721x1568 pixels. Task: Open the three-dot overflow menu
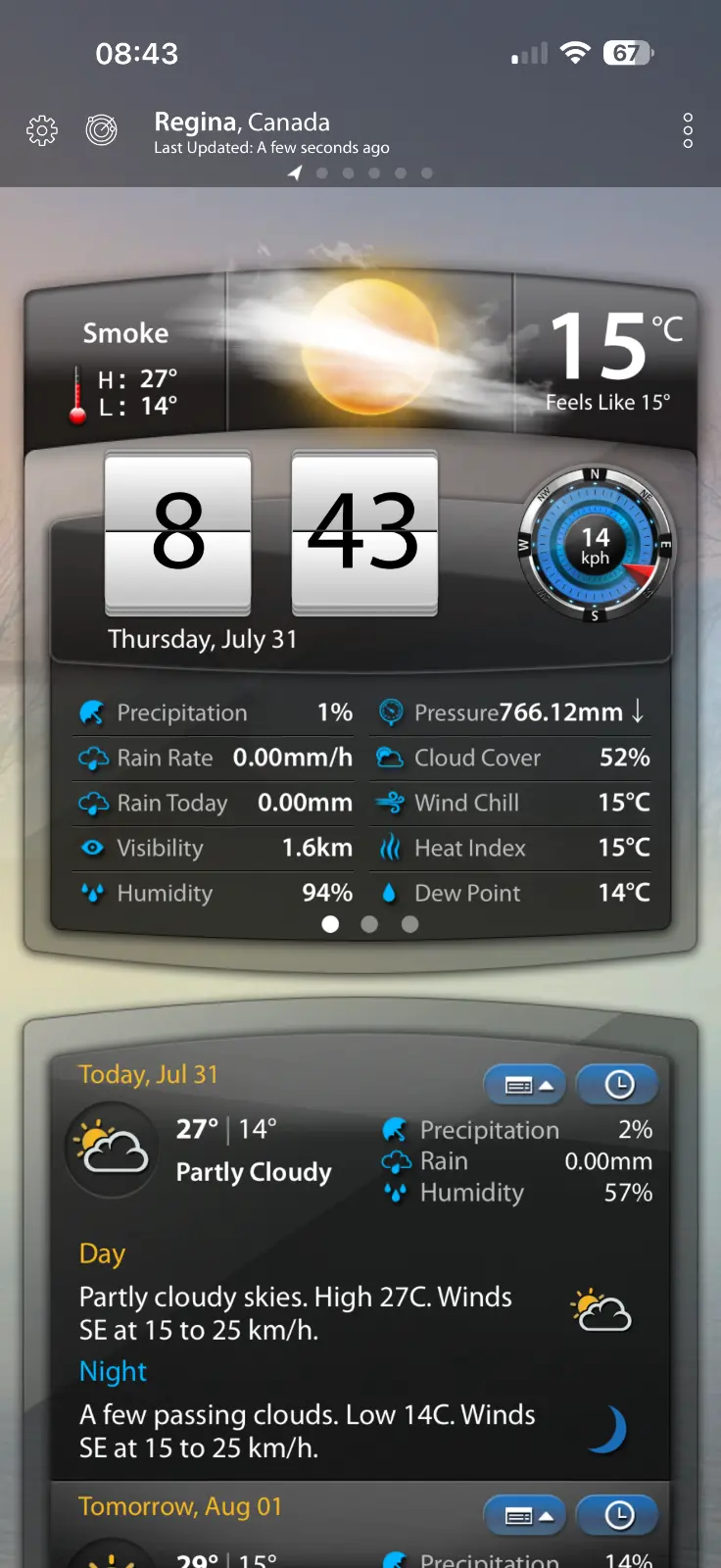point(688,130)
